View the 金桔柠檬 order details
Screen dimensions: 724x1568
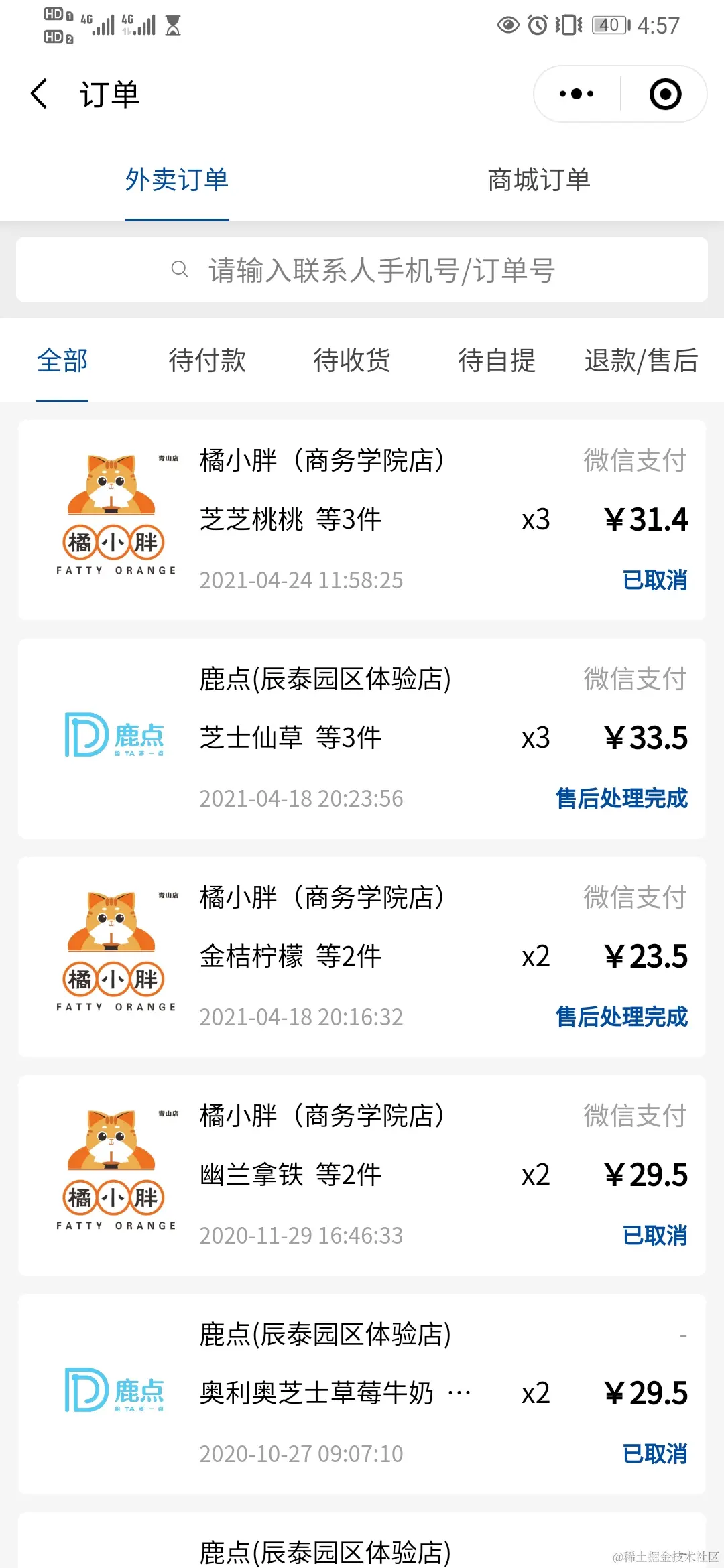(362, 957)
